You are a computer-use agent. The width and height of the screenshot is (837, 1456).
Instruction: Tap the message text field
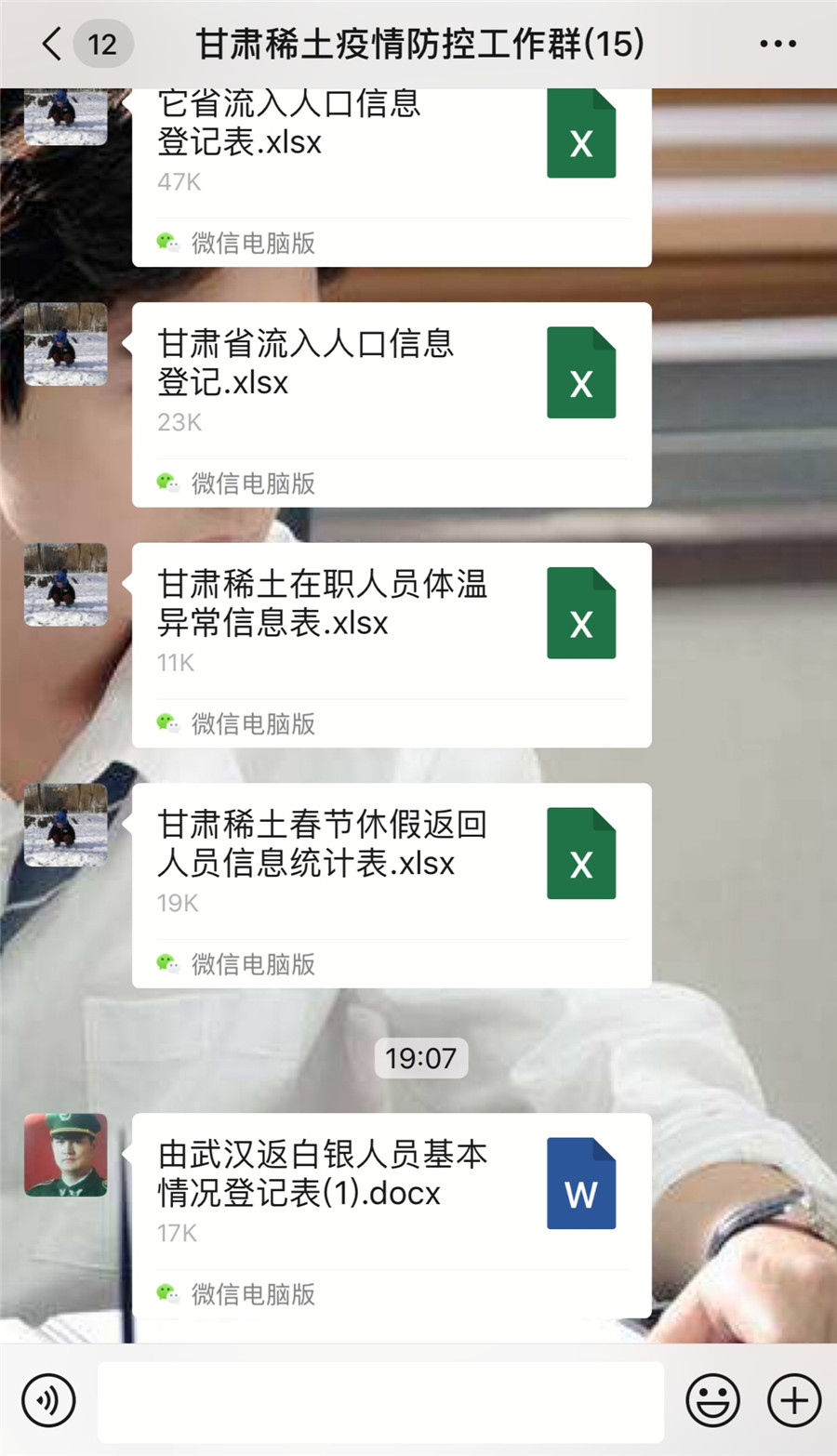click(x=379, y=1400)
